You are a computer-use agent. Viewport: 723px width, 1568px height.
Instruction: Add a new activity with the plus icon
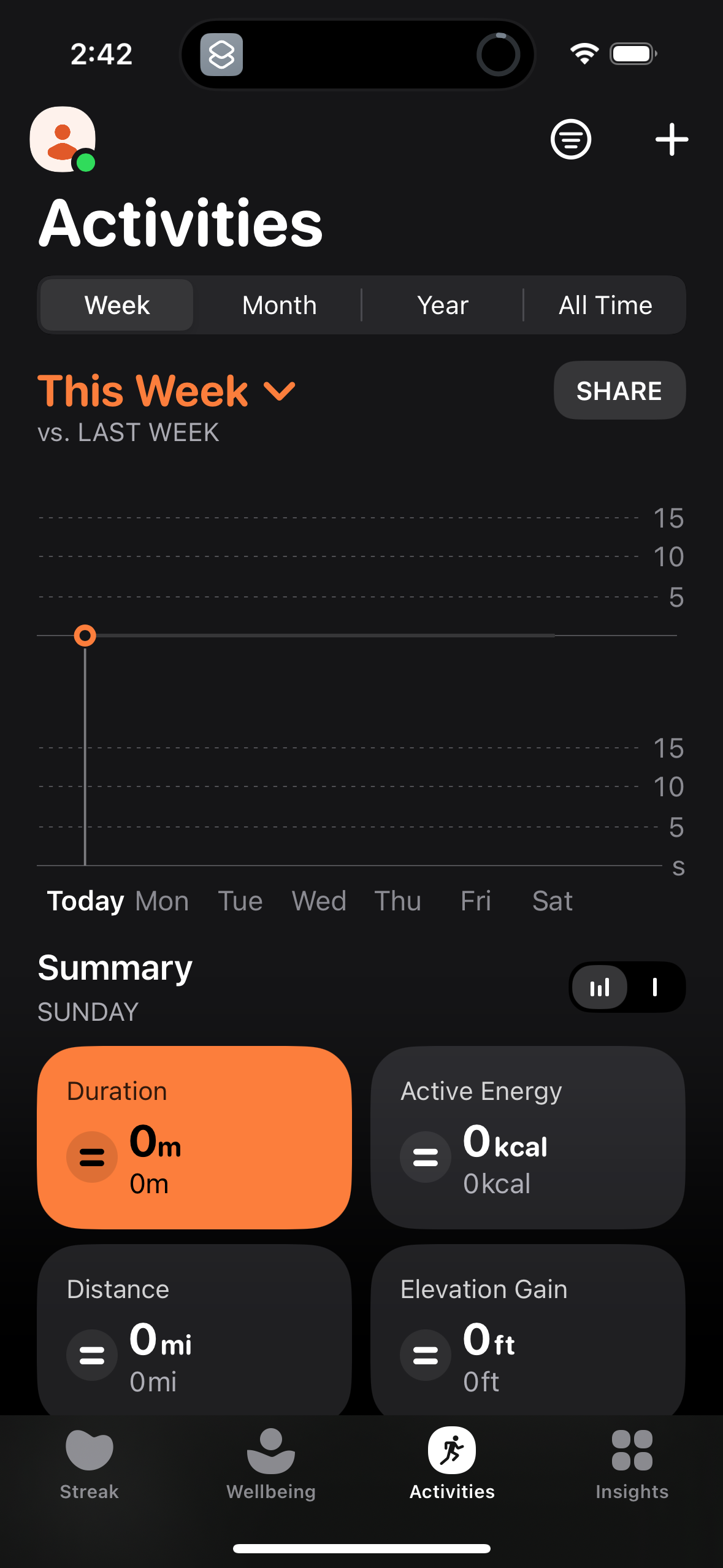pyautogui.click(x=671, y=140)
